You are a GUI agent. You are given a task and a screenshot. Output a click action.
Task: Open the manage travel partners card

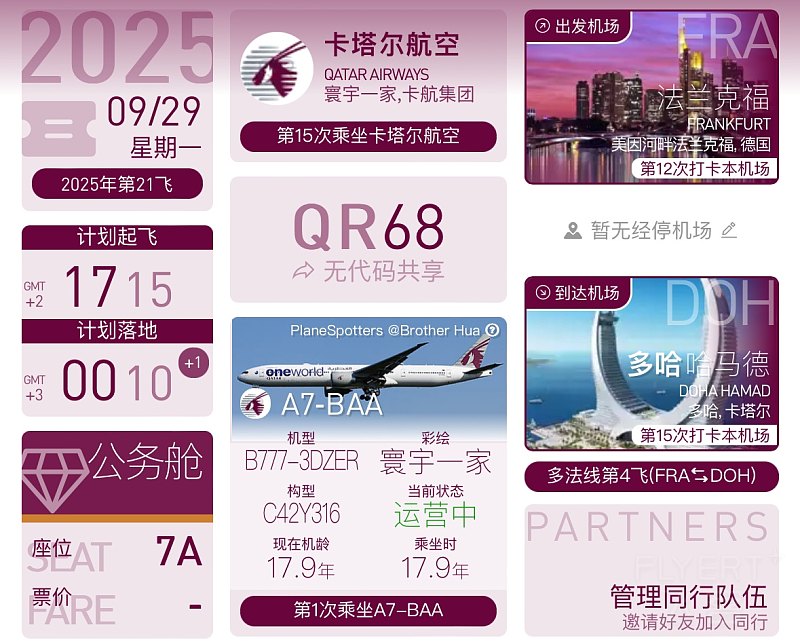651,570
